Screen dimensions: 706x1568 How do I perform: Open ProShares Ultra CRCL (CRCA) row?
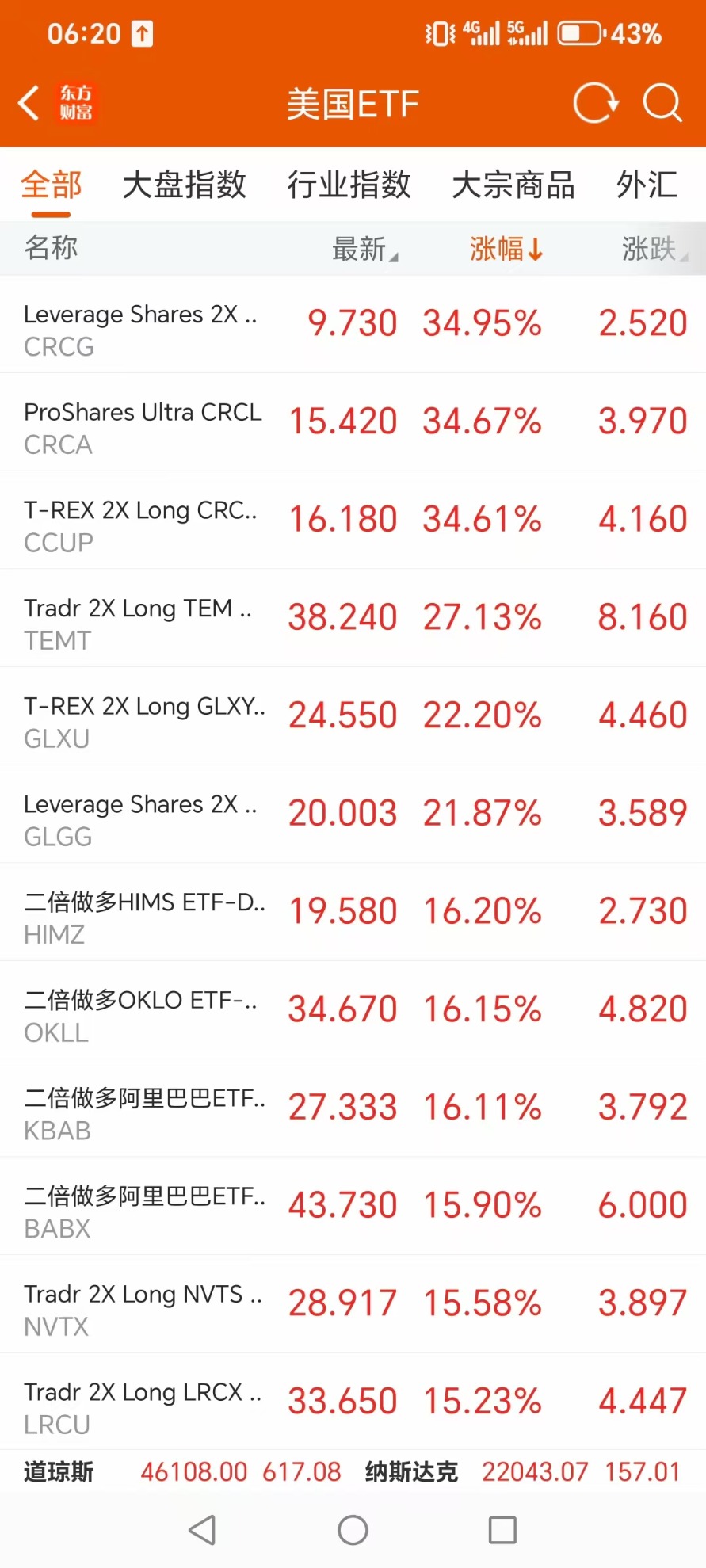click(x=353, y=422)
